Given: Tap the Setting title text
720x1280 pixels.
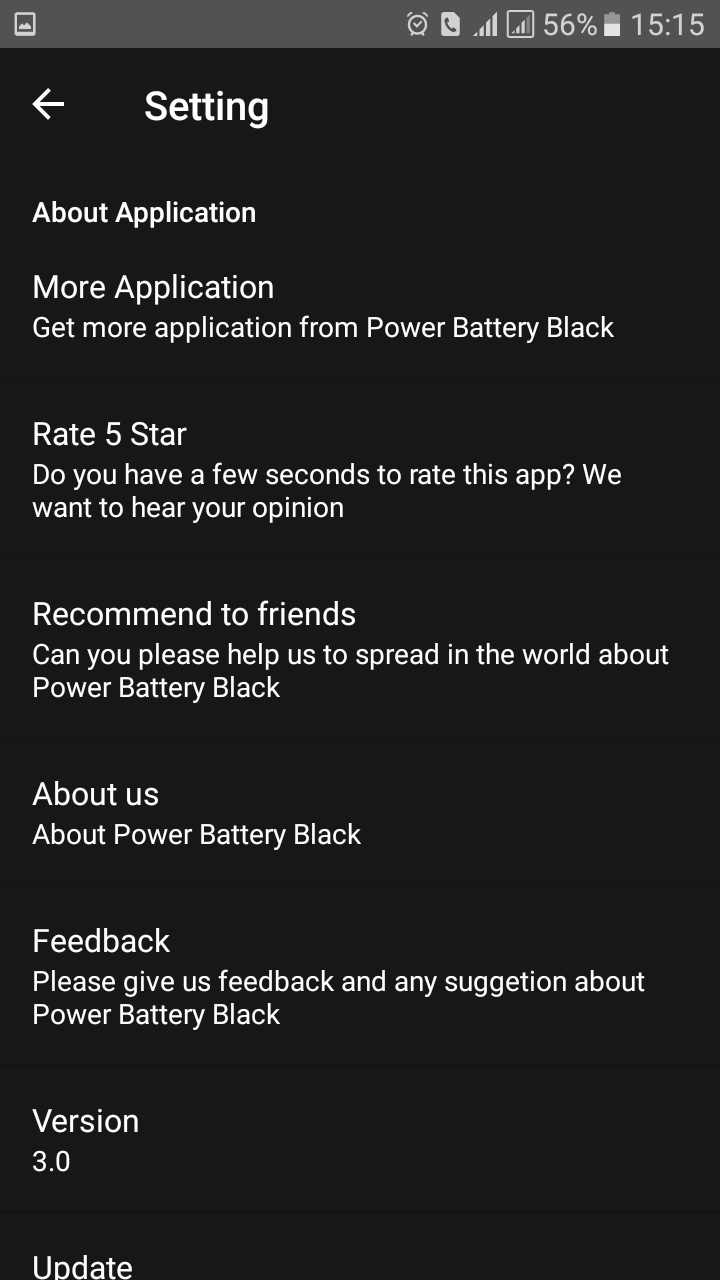Looking at the screenshot, I should [x=207, y=105].
